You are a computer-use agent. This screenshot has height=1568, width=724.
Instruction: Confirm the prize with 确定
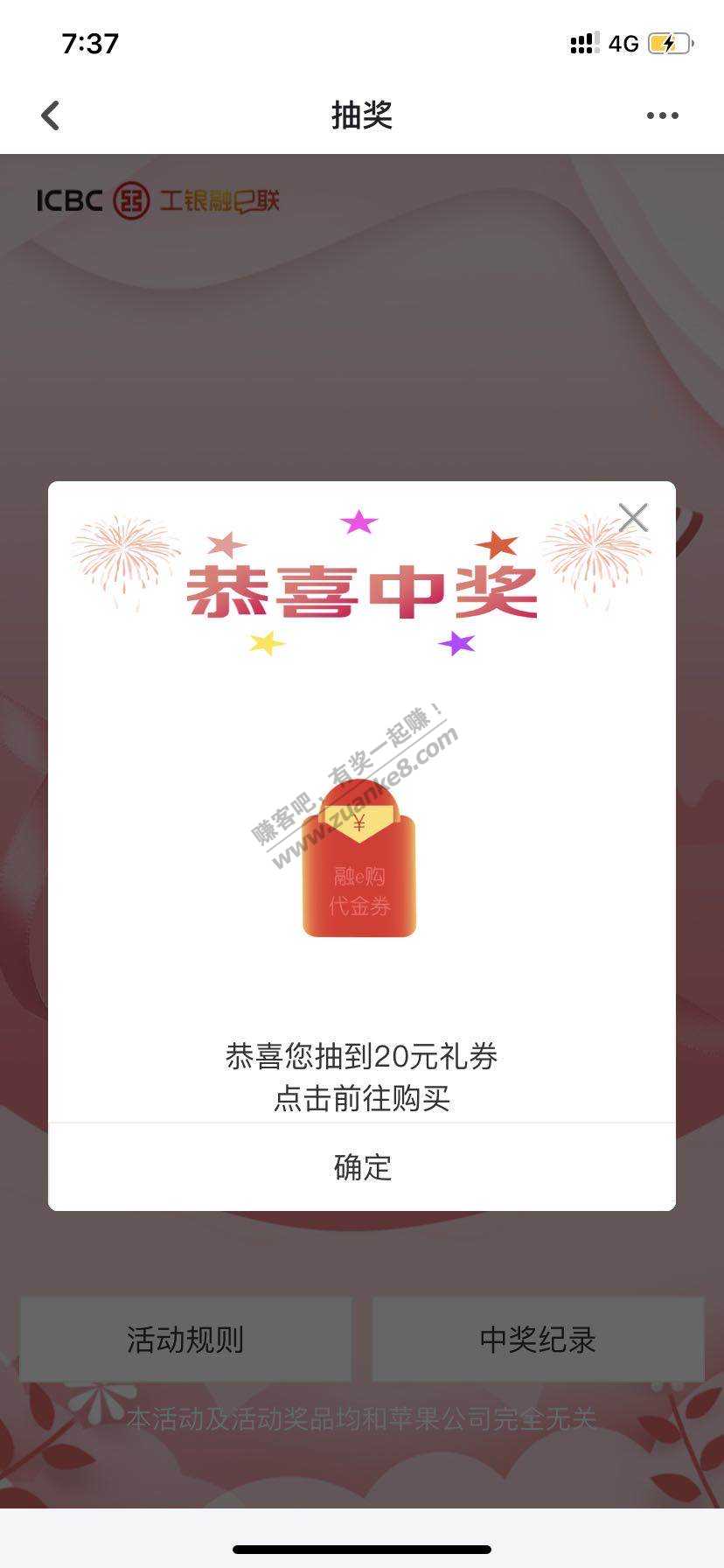point(362,1167)
